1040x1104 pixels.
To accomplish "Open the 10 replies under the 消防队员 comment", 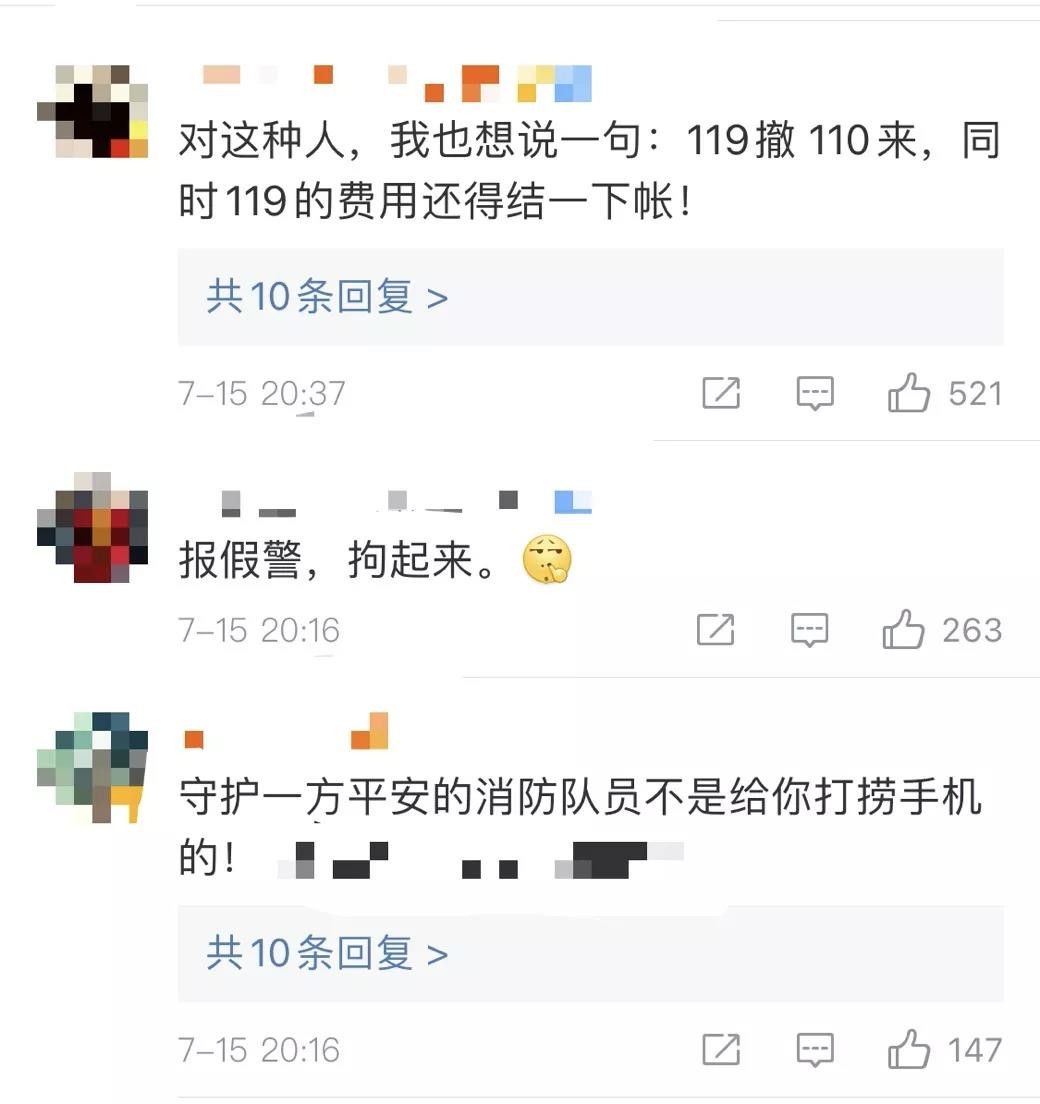I will coord(327,954).
